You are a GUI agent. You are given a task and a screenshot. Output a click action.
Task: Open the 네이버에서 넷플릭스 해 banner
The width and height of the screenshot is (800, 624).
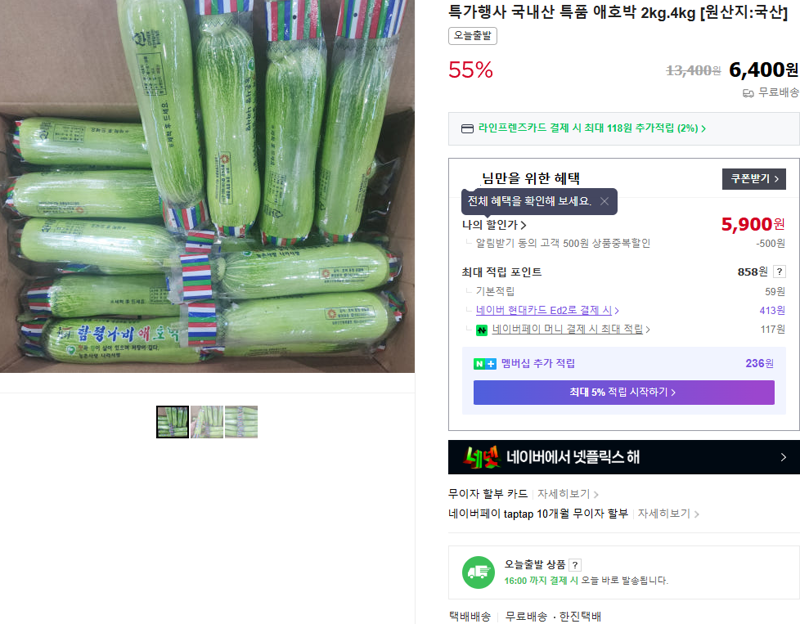point(623,457)
